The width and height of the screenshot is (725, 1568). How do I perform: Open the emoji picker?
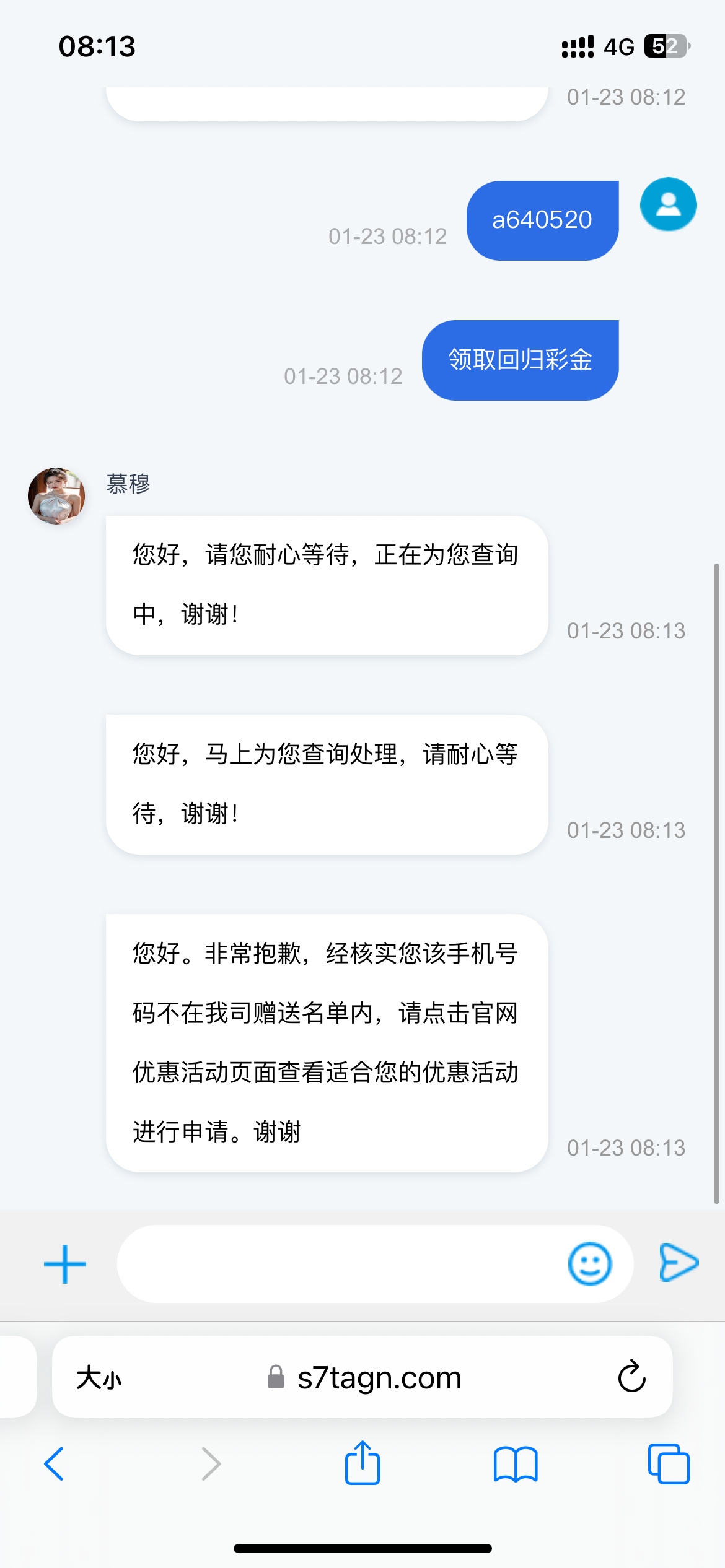[x=589, y=1264]
